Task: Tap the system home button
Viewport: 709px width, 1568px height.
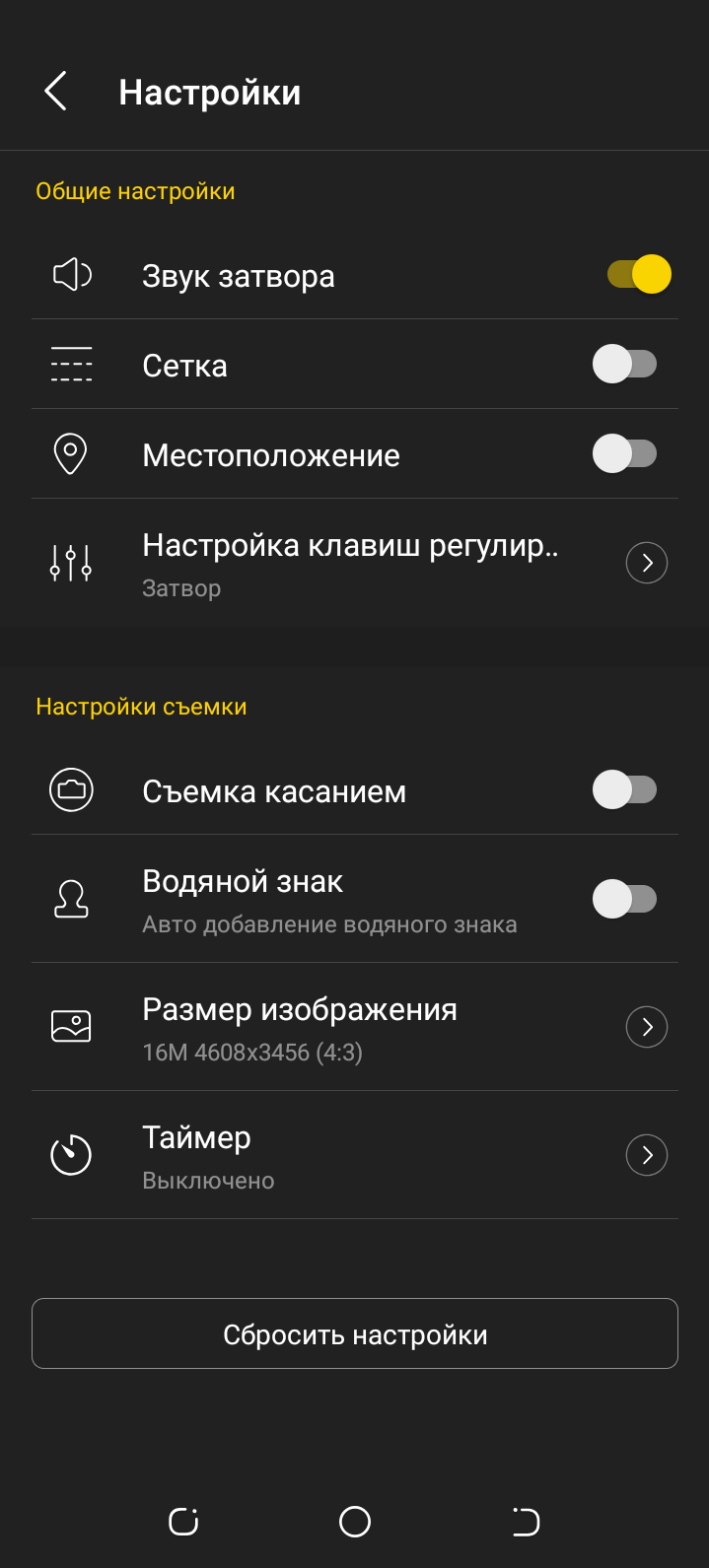Action: [x=355, y=1522]
